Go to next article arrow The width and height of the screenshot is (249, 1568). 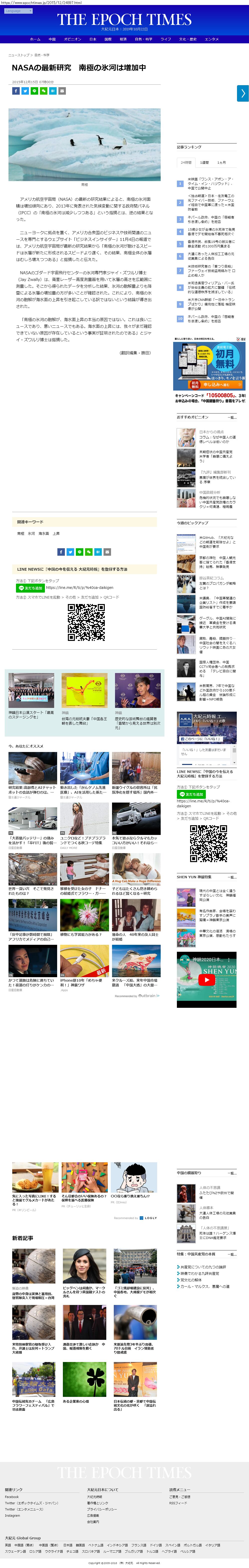tap(243, 93)
